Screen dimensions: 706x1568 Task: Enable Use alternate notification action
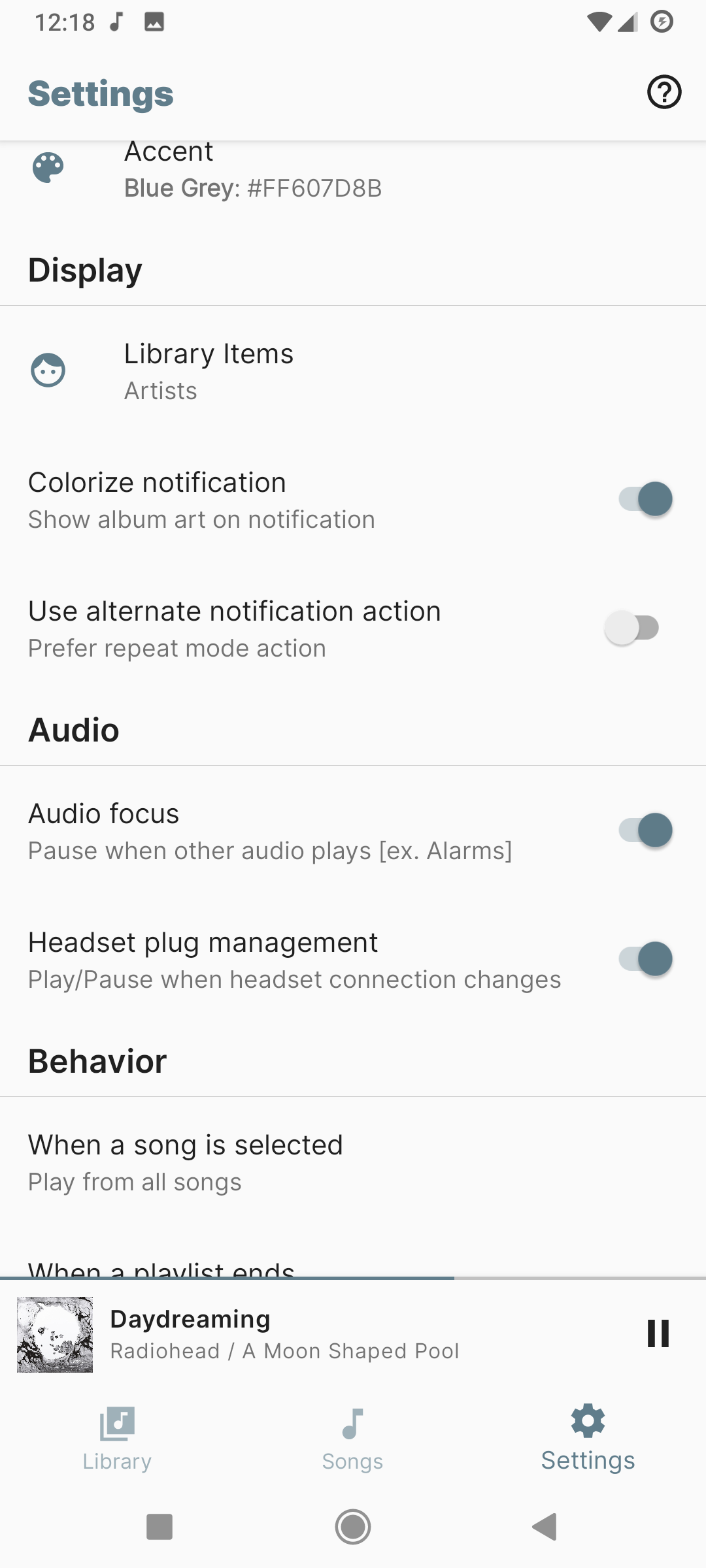point(632,629)
